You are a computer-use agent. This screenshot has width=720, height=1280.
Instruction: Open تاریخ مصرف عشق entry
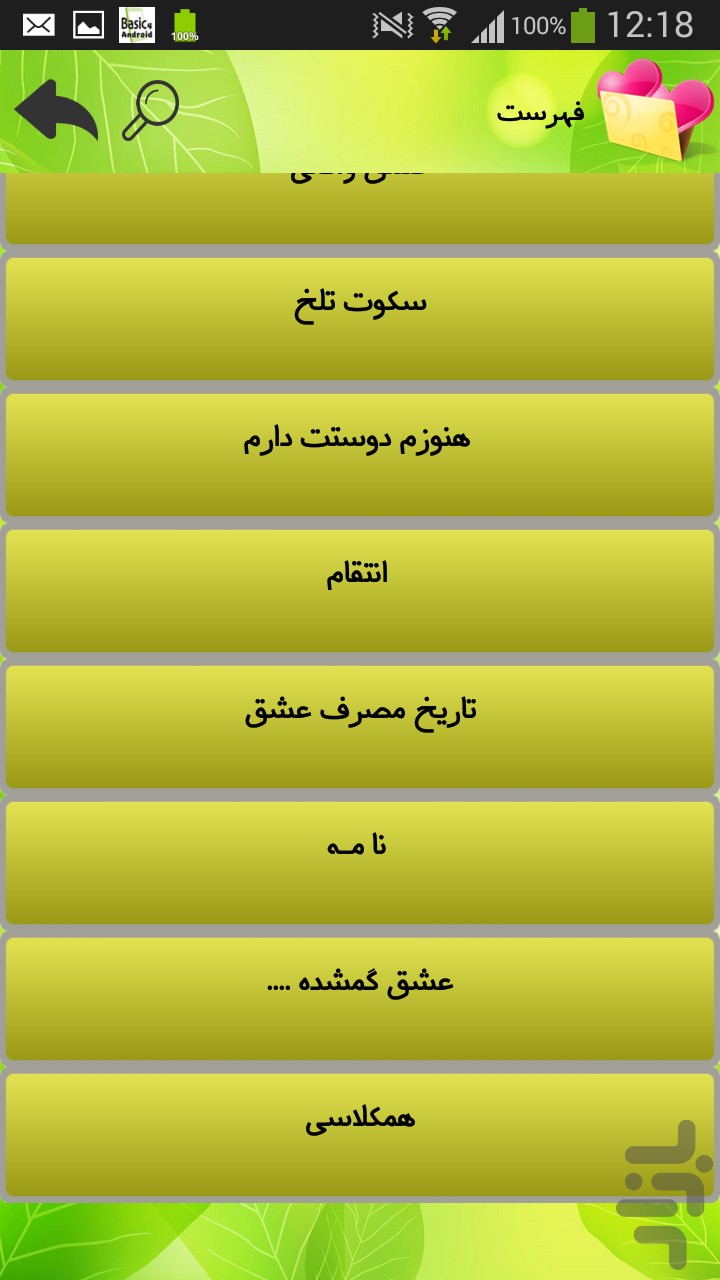(360, 726)
